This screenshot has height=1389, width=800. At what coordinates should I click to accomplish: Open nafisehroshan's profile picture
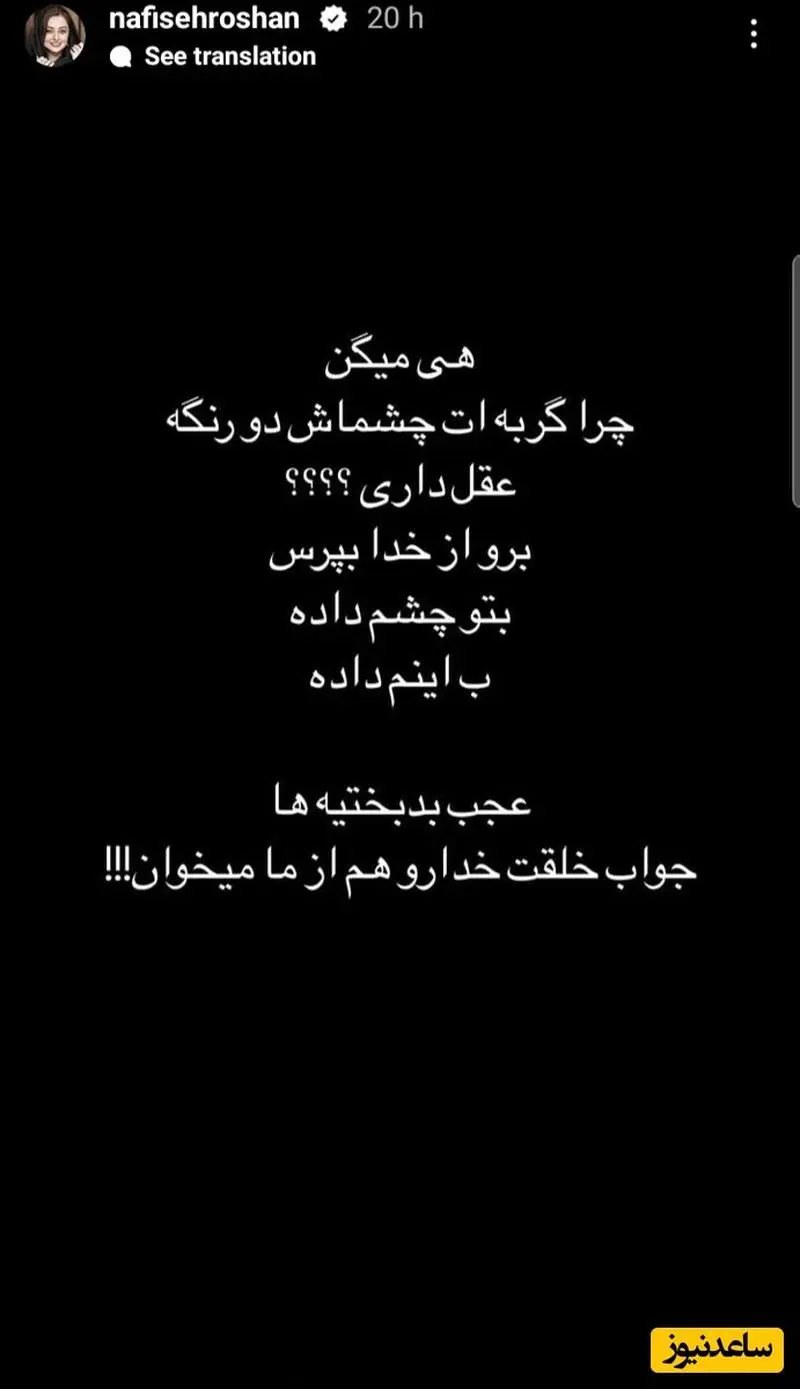click(54, 36)
